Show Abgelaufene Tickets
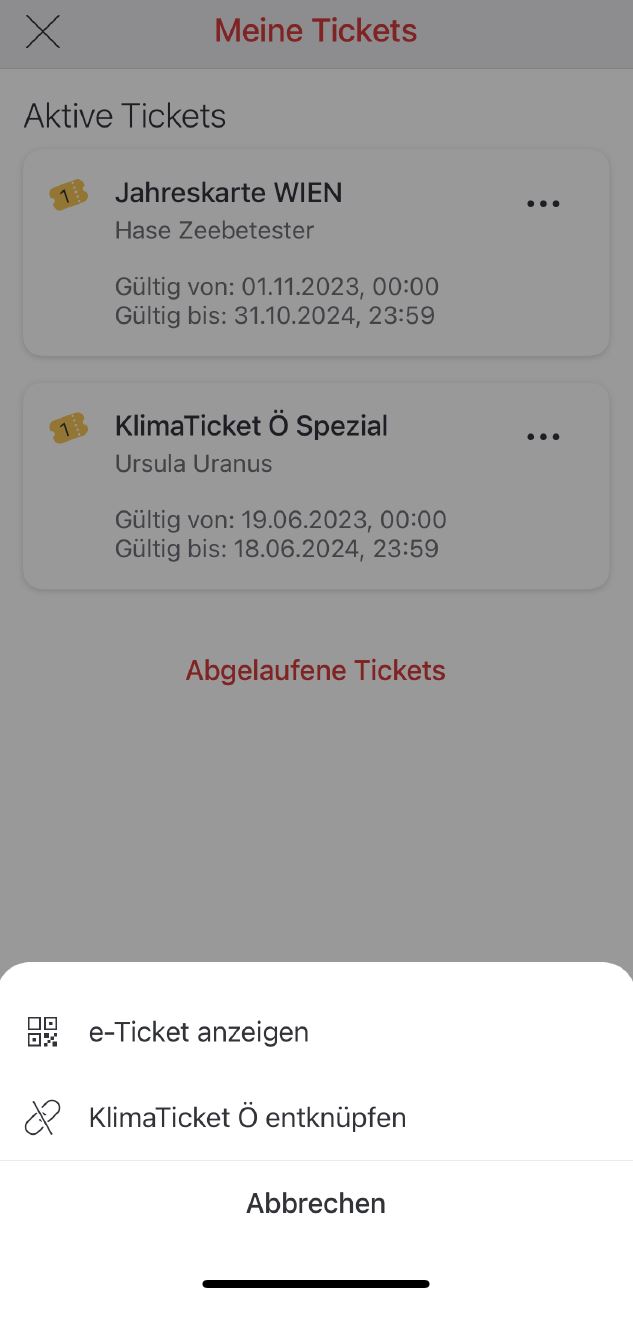Screen dimensions: 633x1319 coord(316,670)
